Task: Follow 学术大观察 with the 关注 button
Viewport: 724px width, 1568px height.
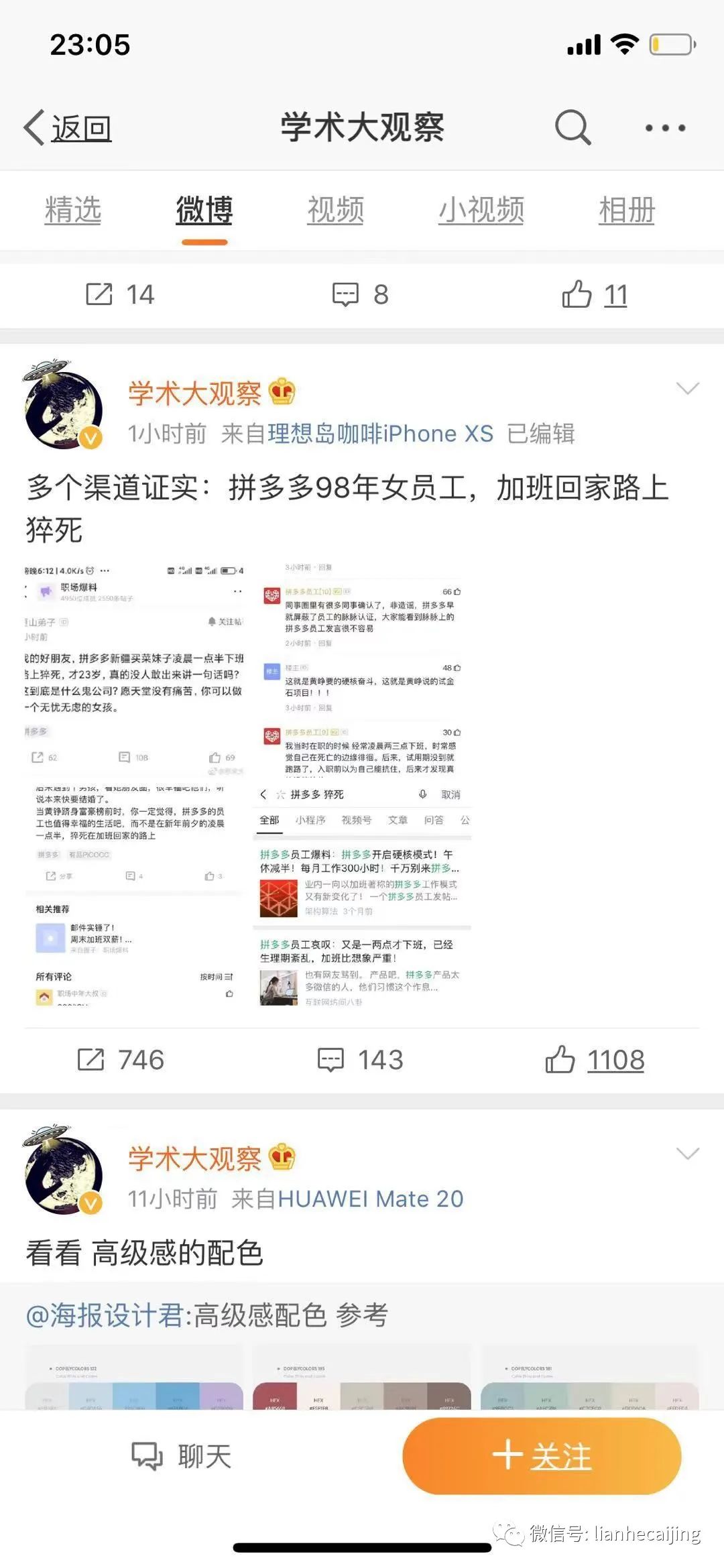Action: (x=542, y=1456)
